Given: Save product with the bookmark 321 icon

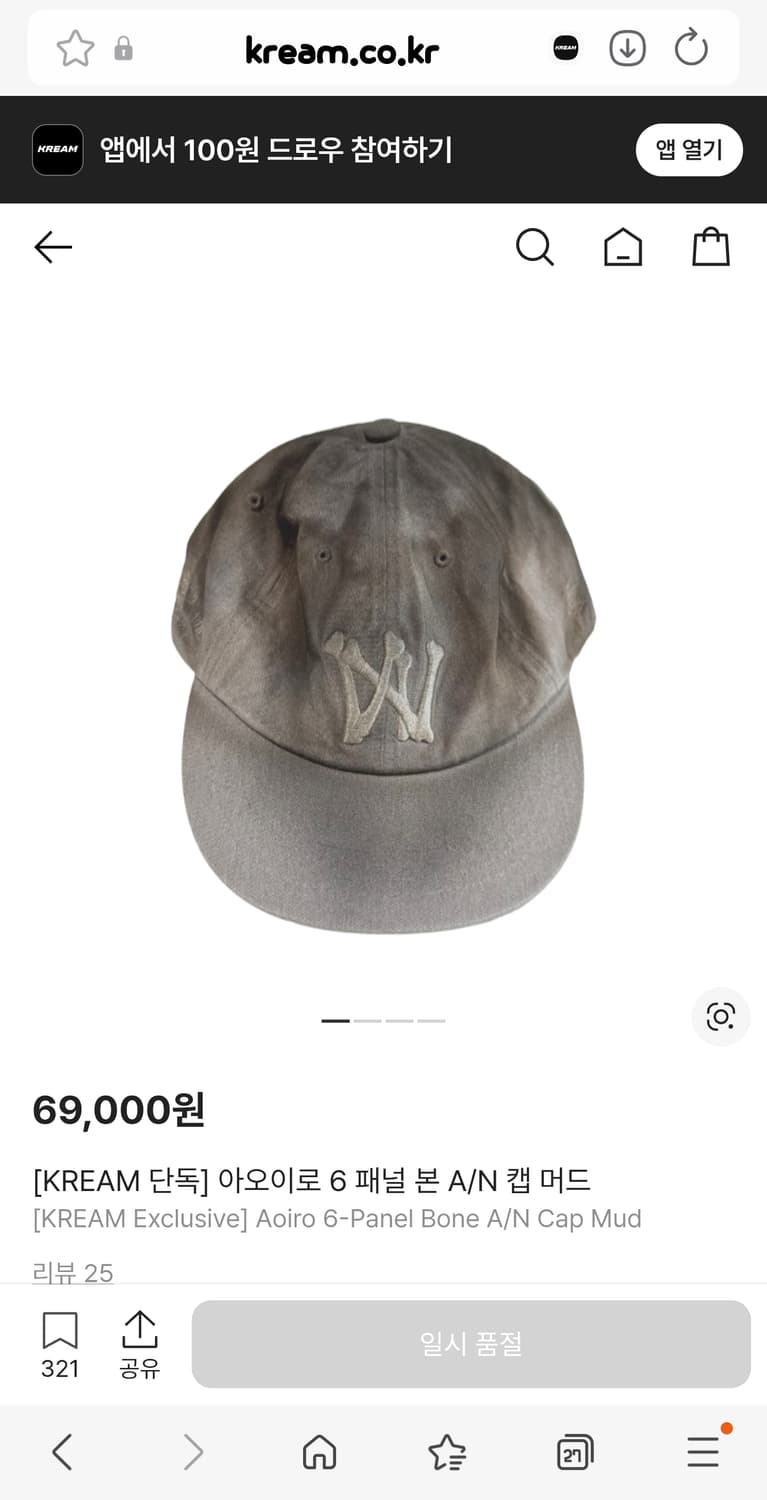Looking at the screenshot, I should point(60,1345).
